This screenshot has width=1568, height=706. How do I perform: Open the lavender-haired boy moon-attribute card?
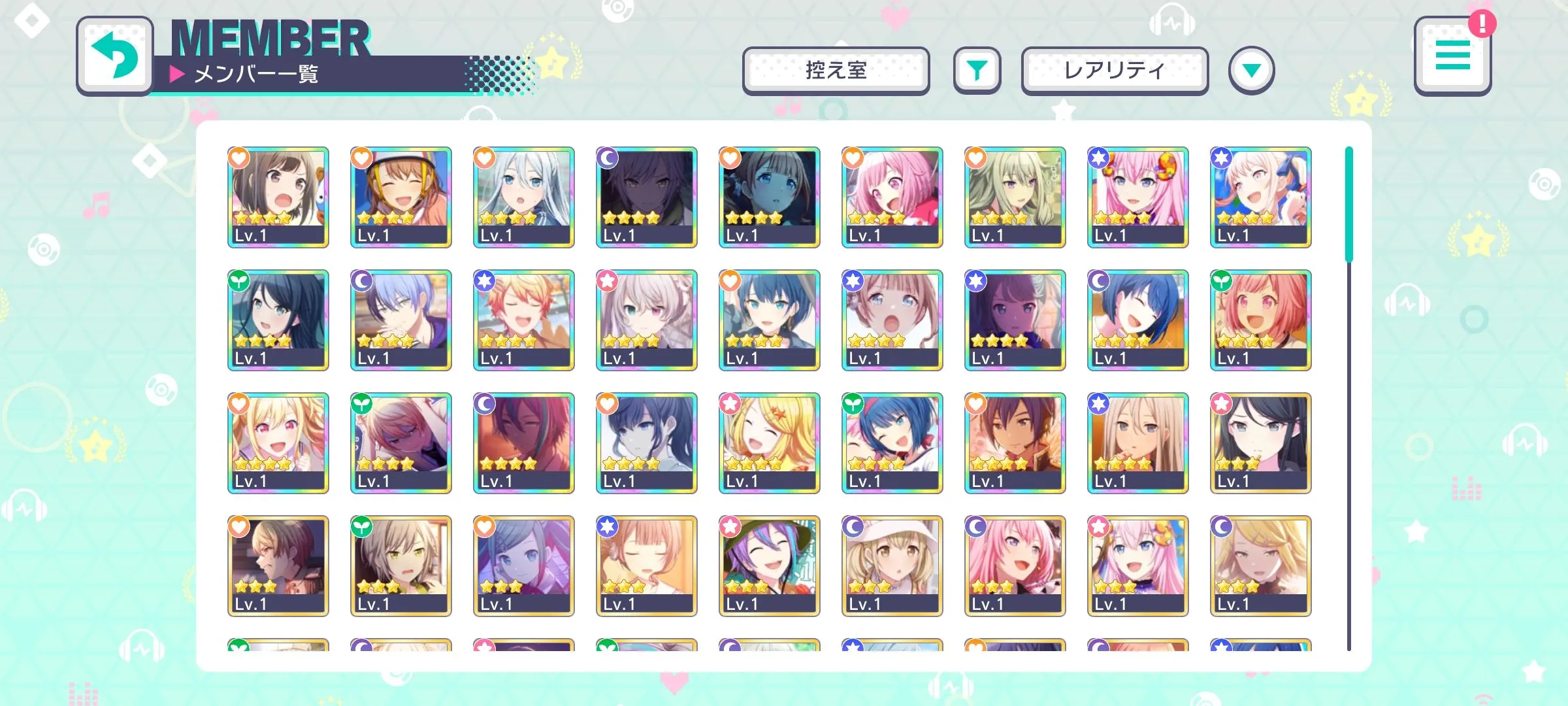click(x=400, y=320)
